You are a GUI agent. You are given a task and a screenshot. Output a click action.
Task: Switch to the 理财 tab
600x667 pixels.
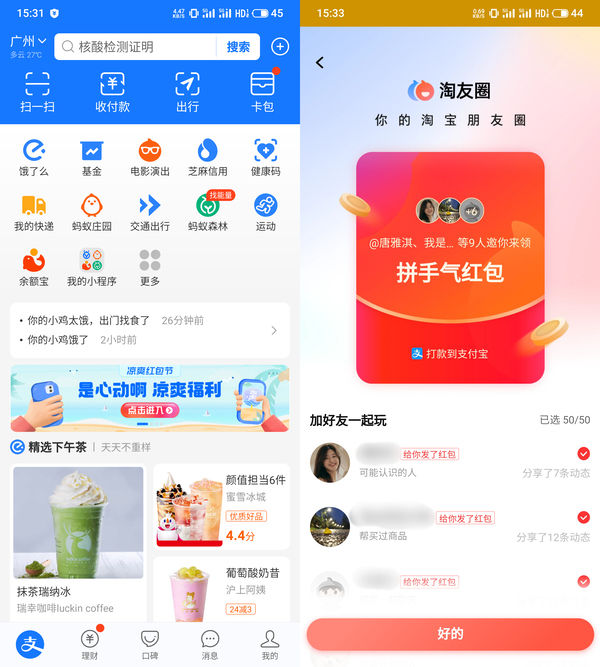tap(90, 645)
